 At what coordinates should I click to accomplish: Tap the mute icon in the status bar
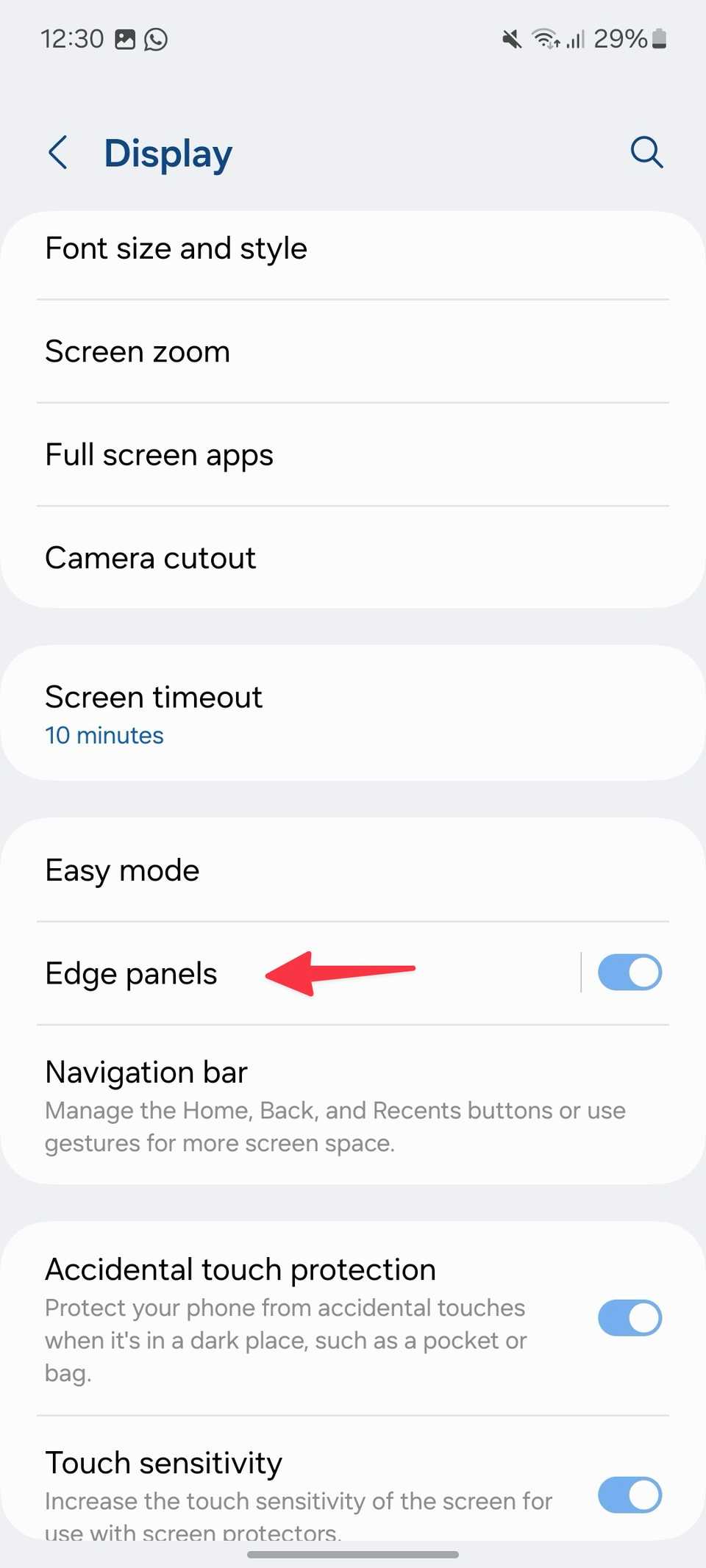(510, 38)
